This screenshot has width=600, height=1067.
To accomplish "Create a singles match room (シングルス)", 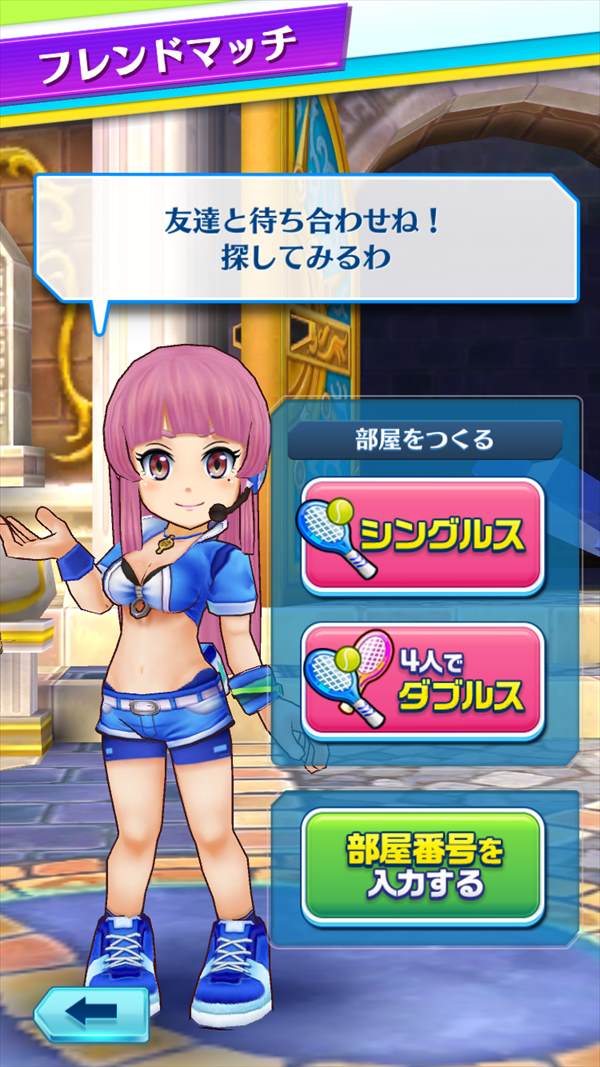I will (422, 536).
